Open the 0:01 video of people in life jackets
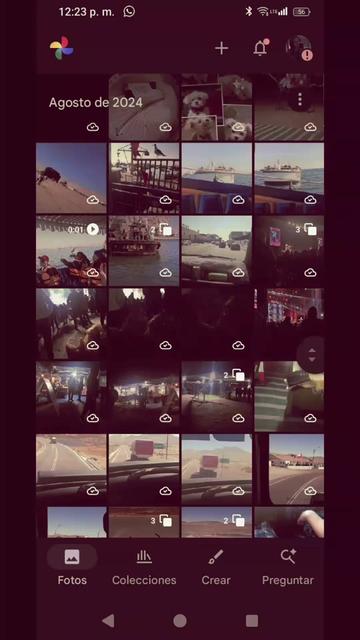360x640 pixels. [x=71, y=251]
